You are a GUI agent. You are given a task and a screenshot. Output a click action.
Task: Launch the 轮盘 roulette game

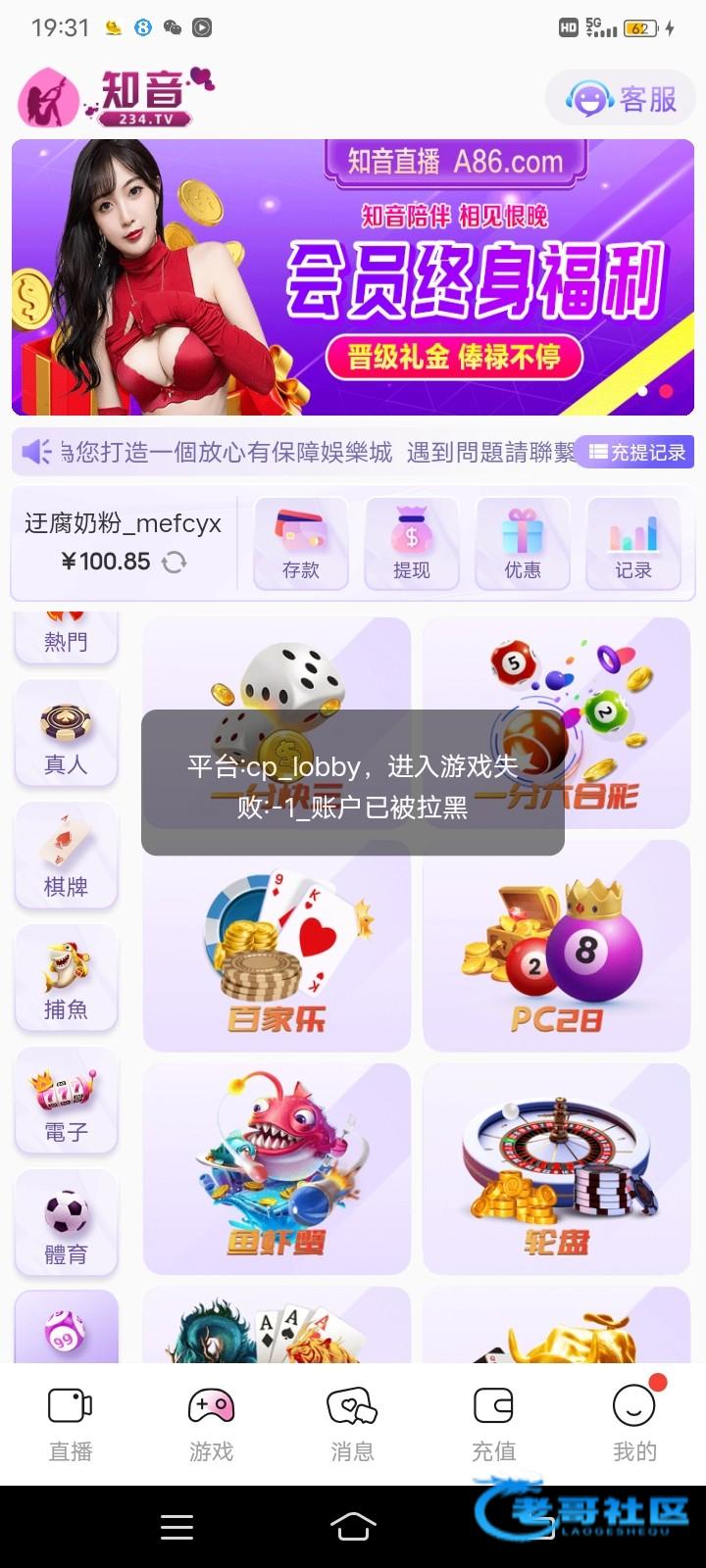(556, 1169)
